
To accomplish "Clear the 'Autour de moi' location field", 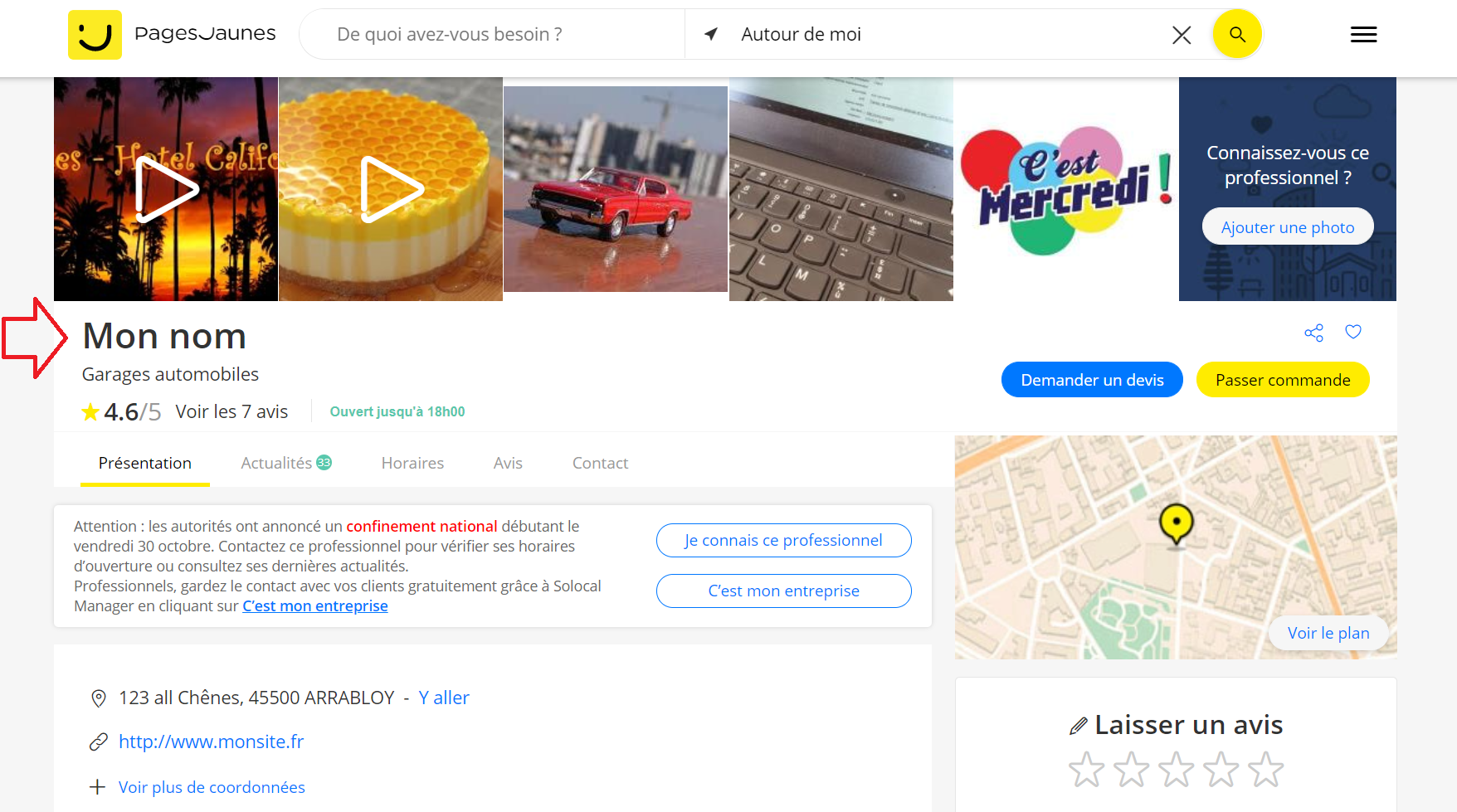I will click(x=1182, y=35).
